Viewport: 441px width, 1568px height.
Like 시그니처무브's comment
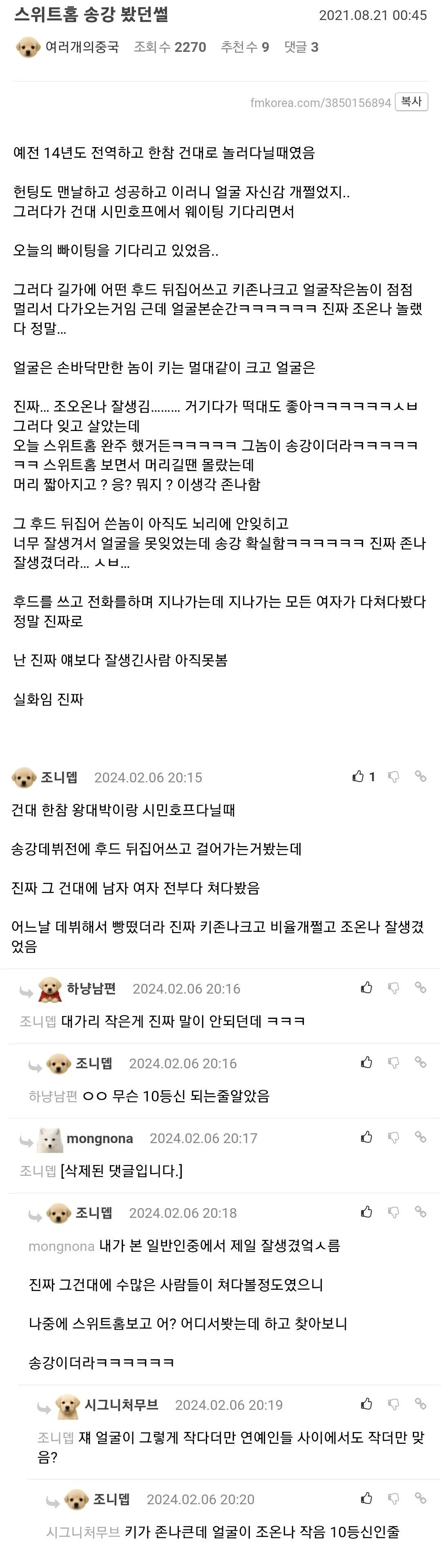tap(366, 1404)
